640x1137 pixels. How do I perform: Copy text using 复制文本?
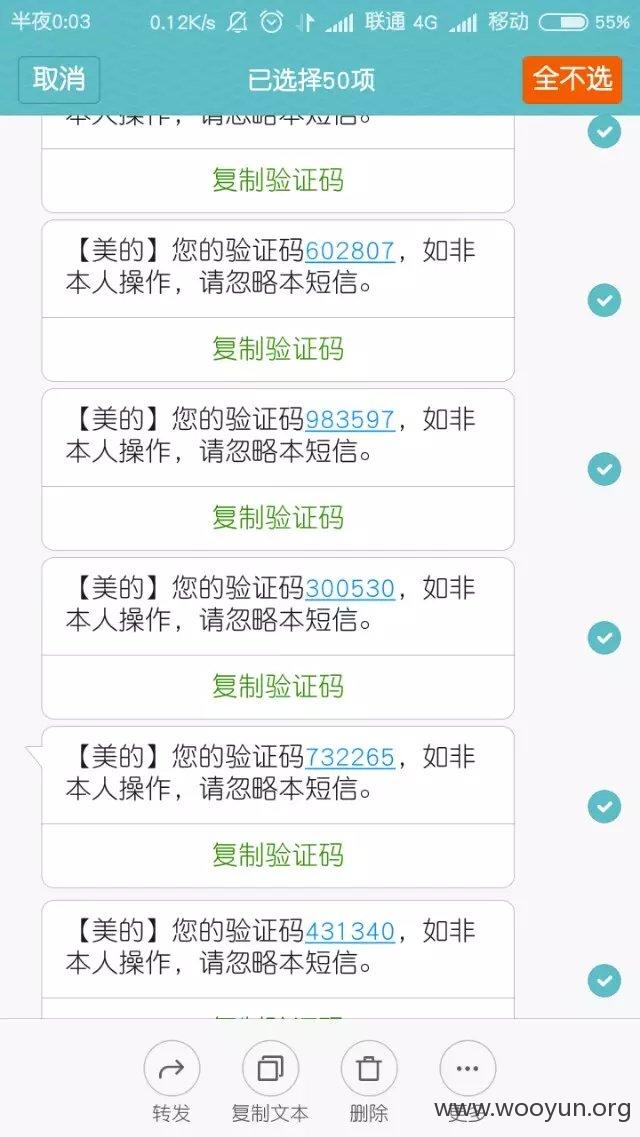tap(270, 1082)
